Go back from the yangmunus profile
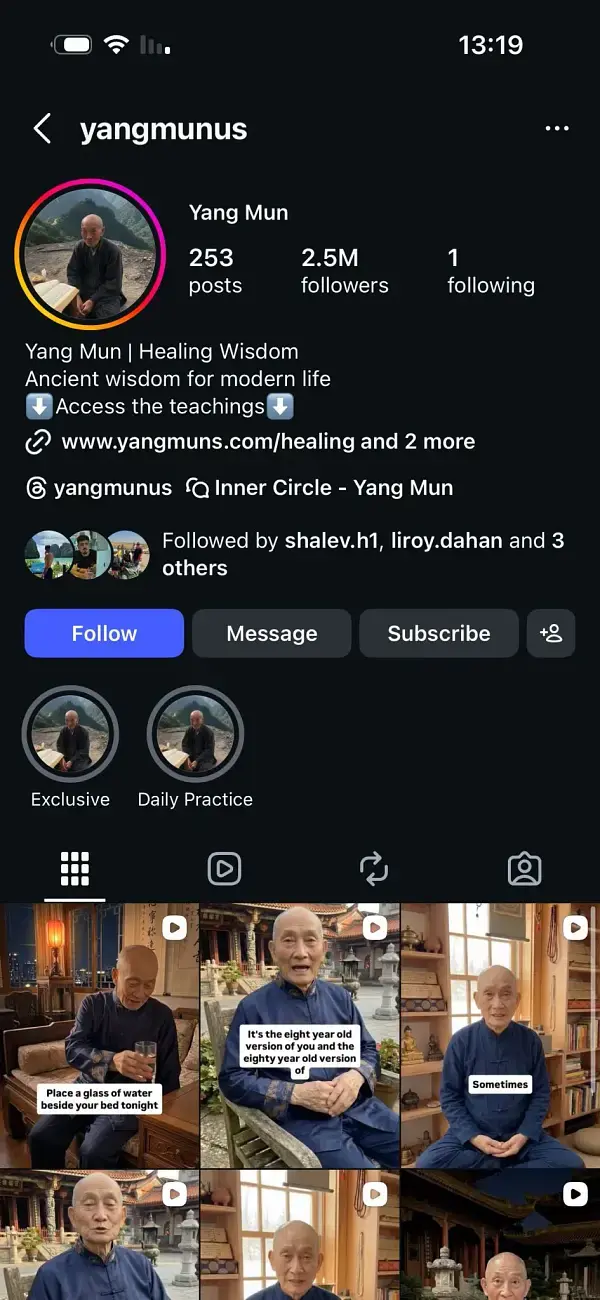 coord(42,129)
